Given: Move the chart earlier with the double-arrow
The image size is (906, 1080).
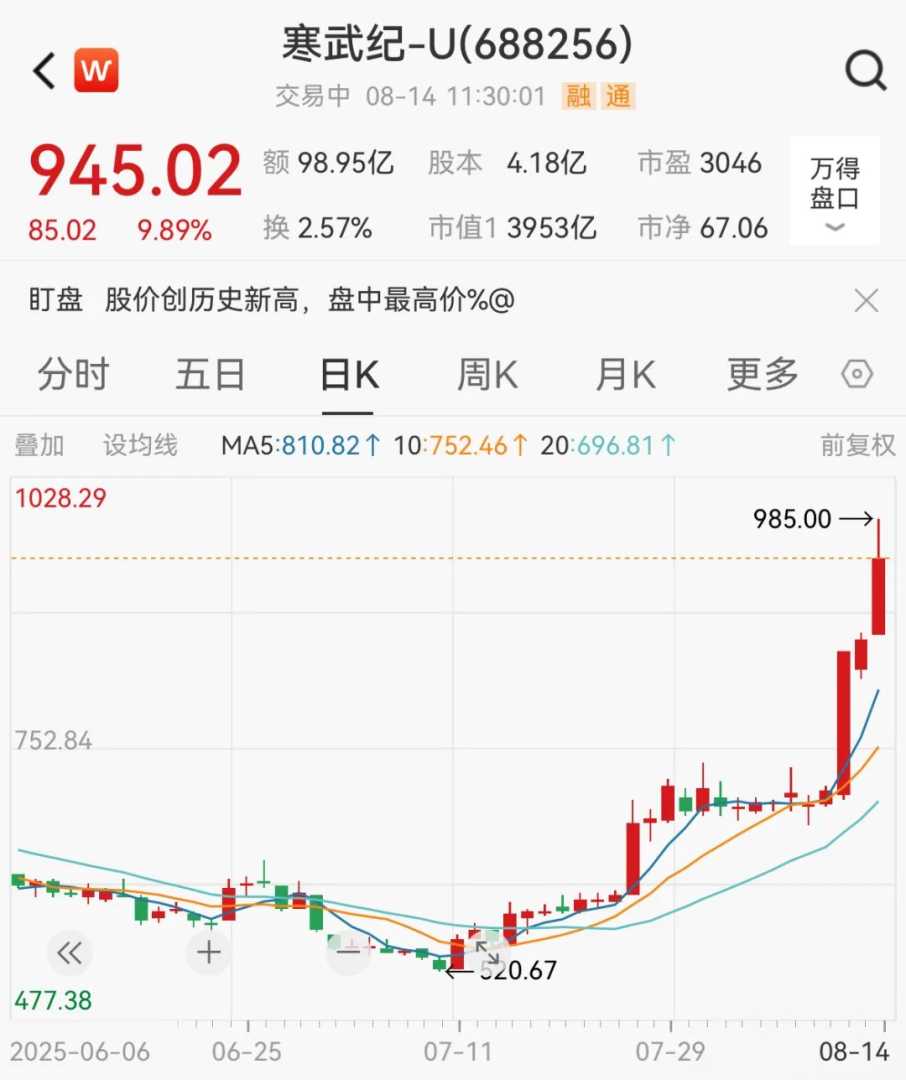Looking at the screenshot, I should pyautogui.click(x=69, y=952).
